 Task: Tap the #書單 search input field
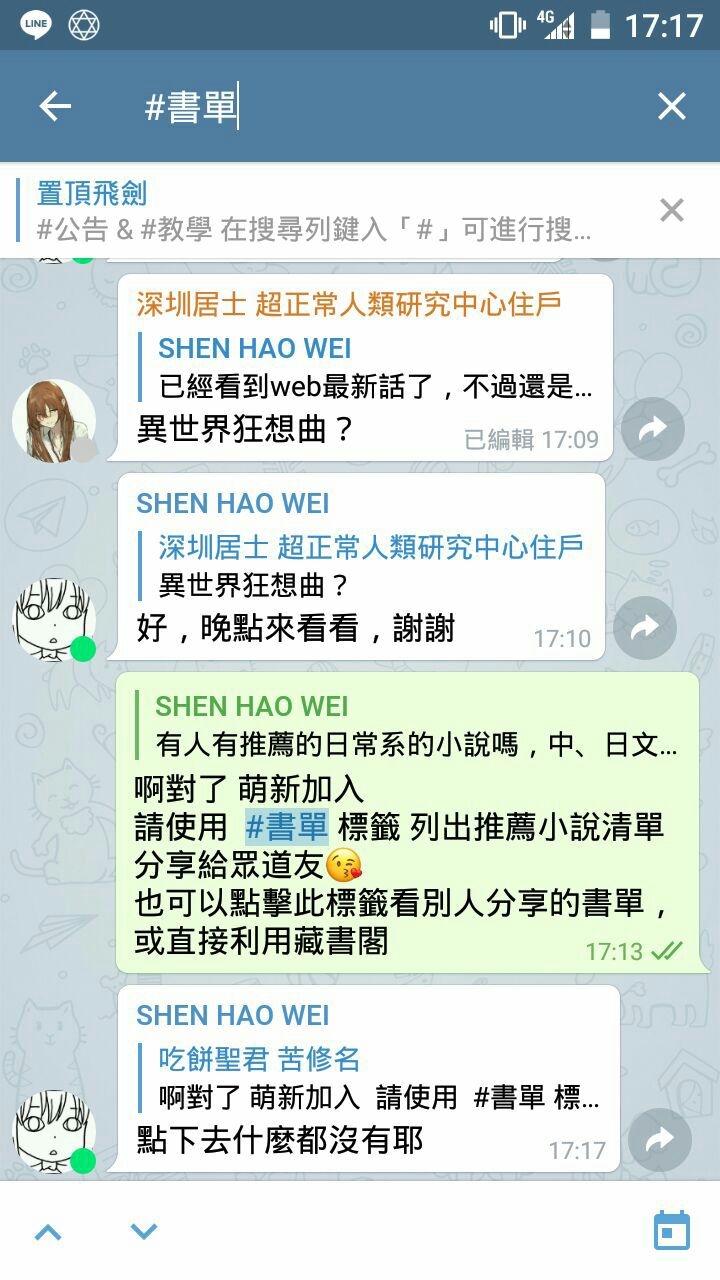pyautogui.click(x=380, y=106)
